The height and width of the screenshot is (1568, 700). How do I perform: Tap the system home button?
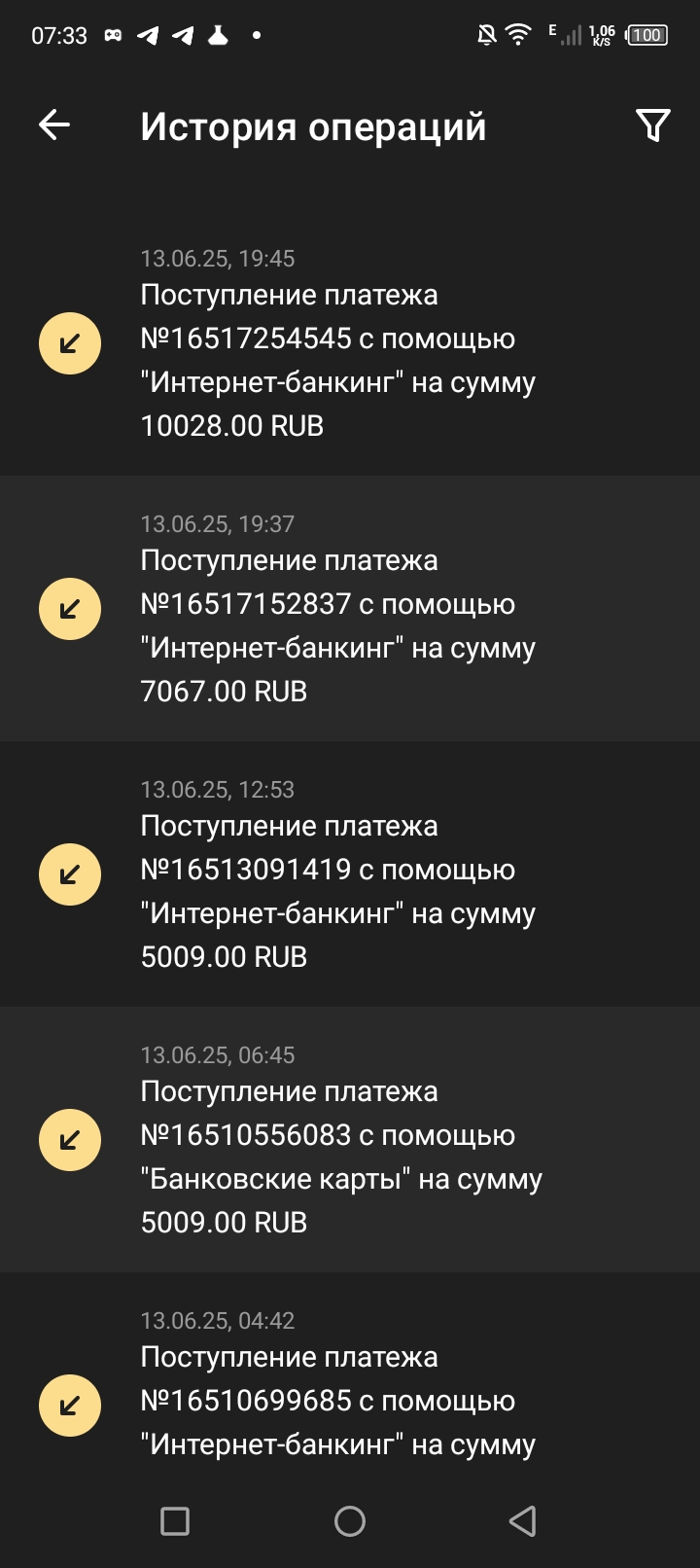point(350,1521)
